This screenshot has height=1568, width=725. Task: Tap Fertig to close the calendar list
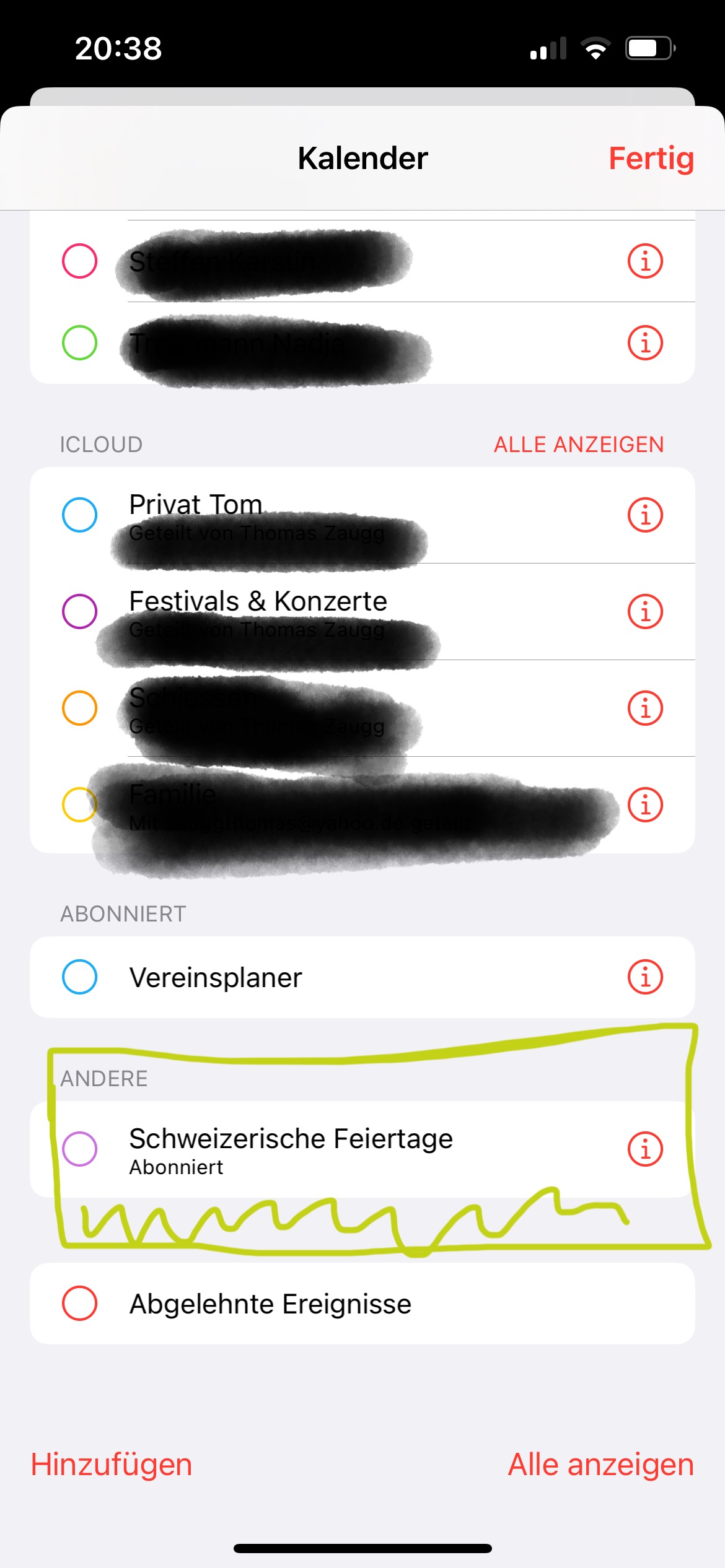click(x=651, y=159)
